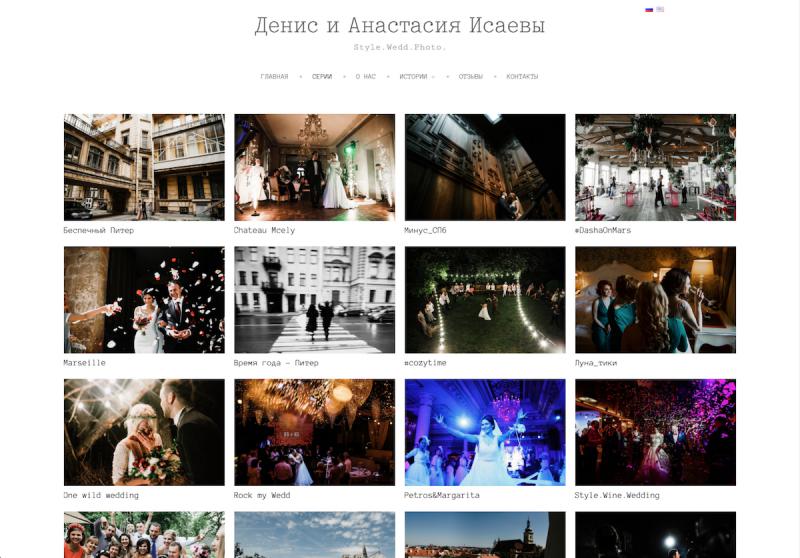This screenshot has width=800, height=558.
Task: Open the Отзывы page
Action: [471, 77]
